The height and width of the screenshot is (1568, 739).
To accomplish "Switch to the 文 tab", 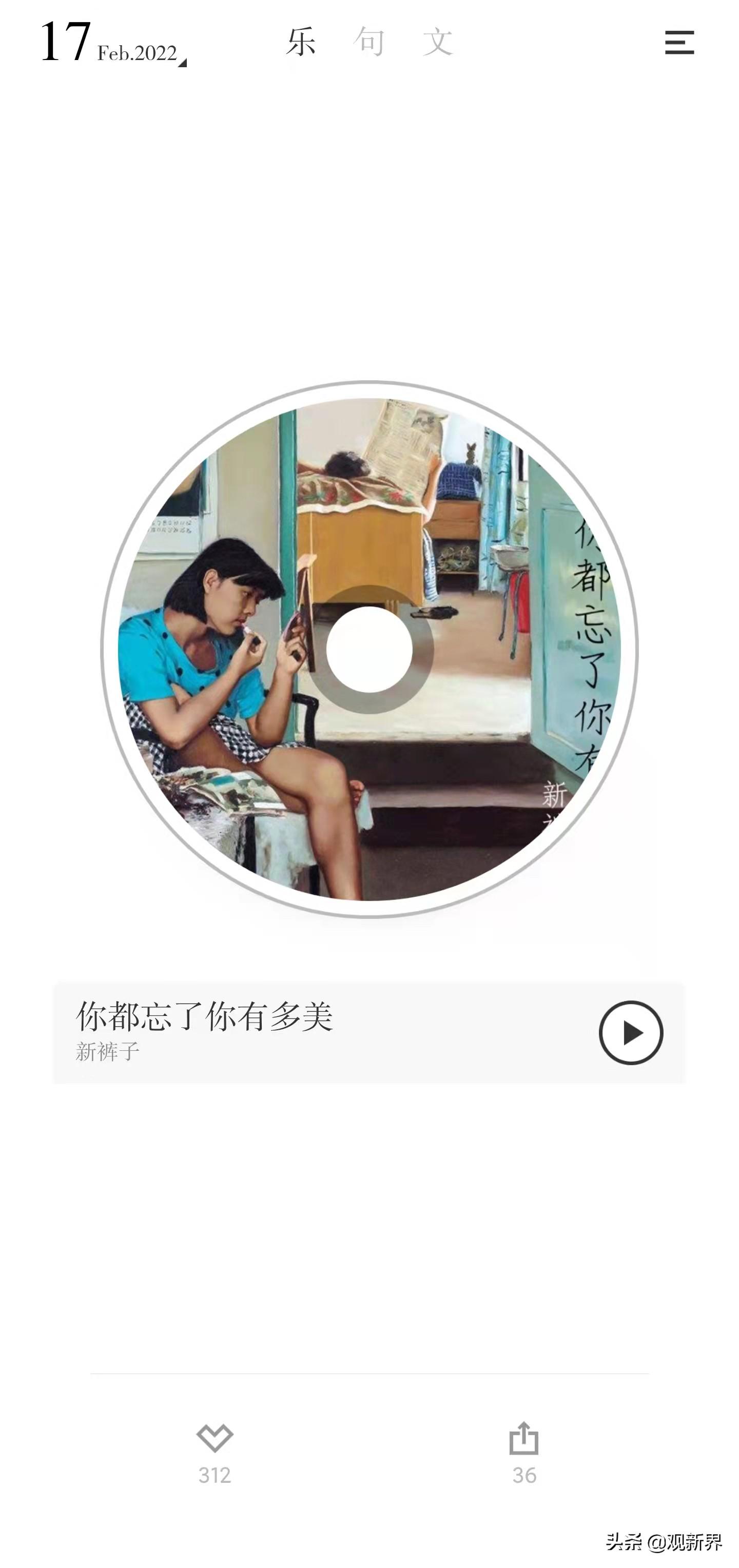I will coord(438,42).
